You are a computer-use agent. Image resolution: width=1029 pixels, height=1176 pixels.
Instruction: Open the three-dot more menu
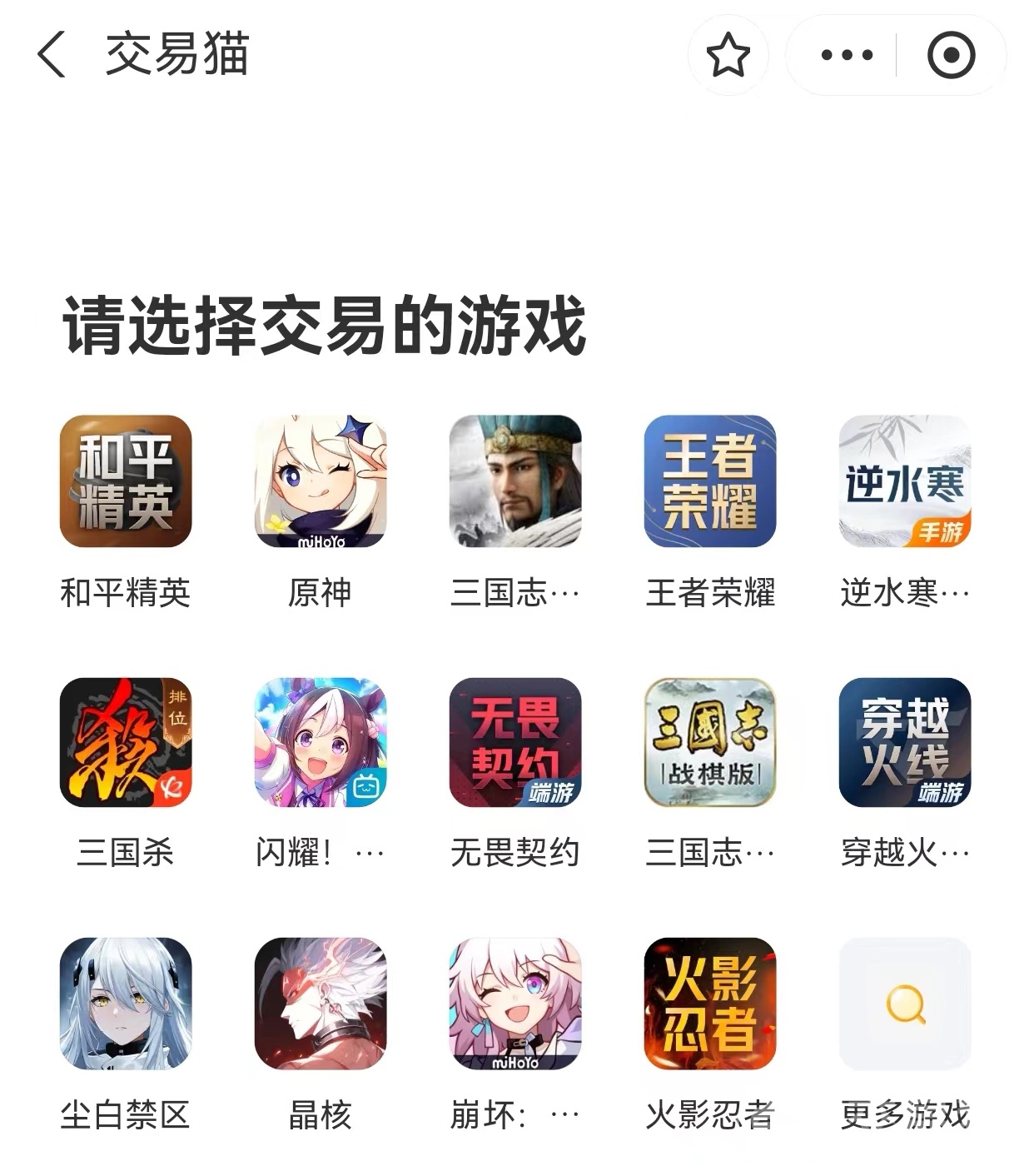tap(846, 55)
